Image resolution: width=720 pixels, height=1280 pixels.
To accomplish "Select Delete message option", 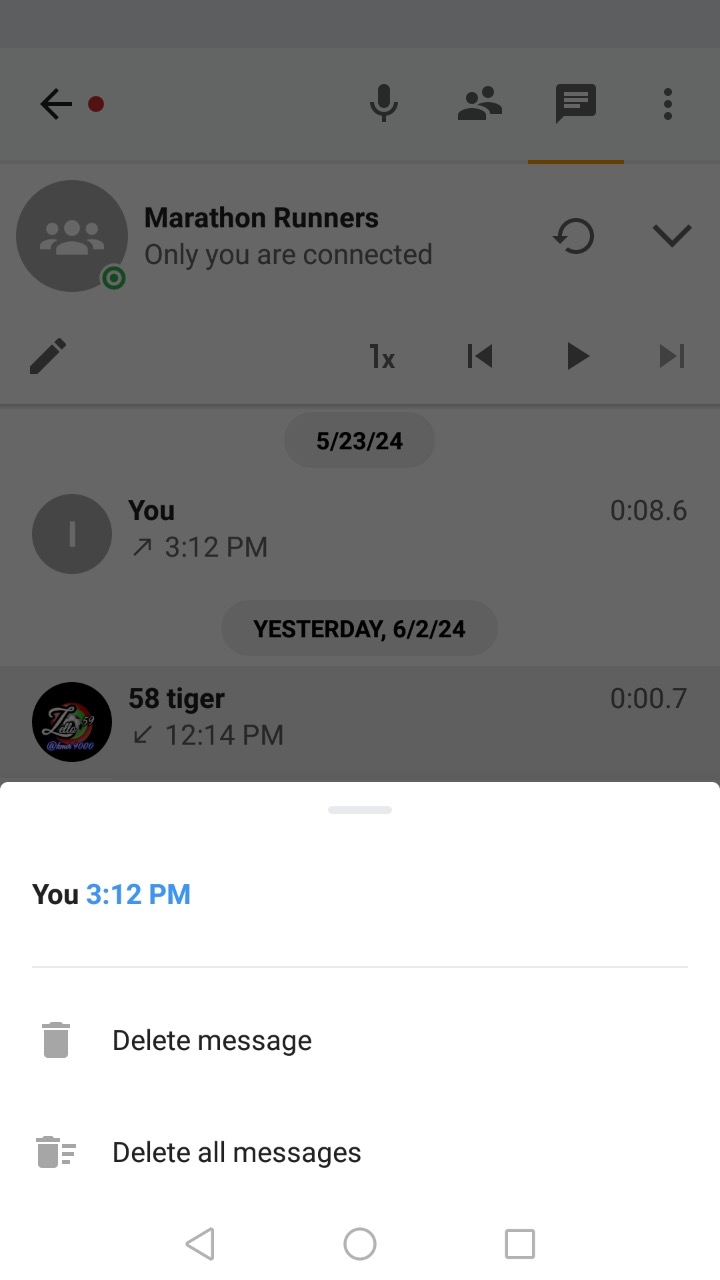I will pyautogui.click(x=211, y=1040).
